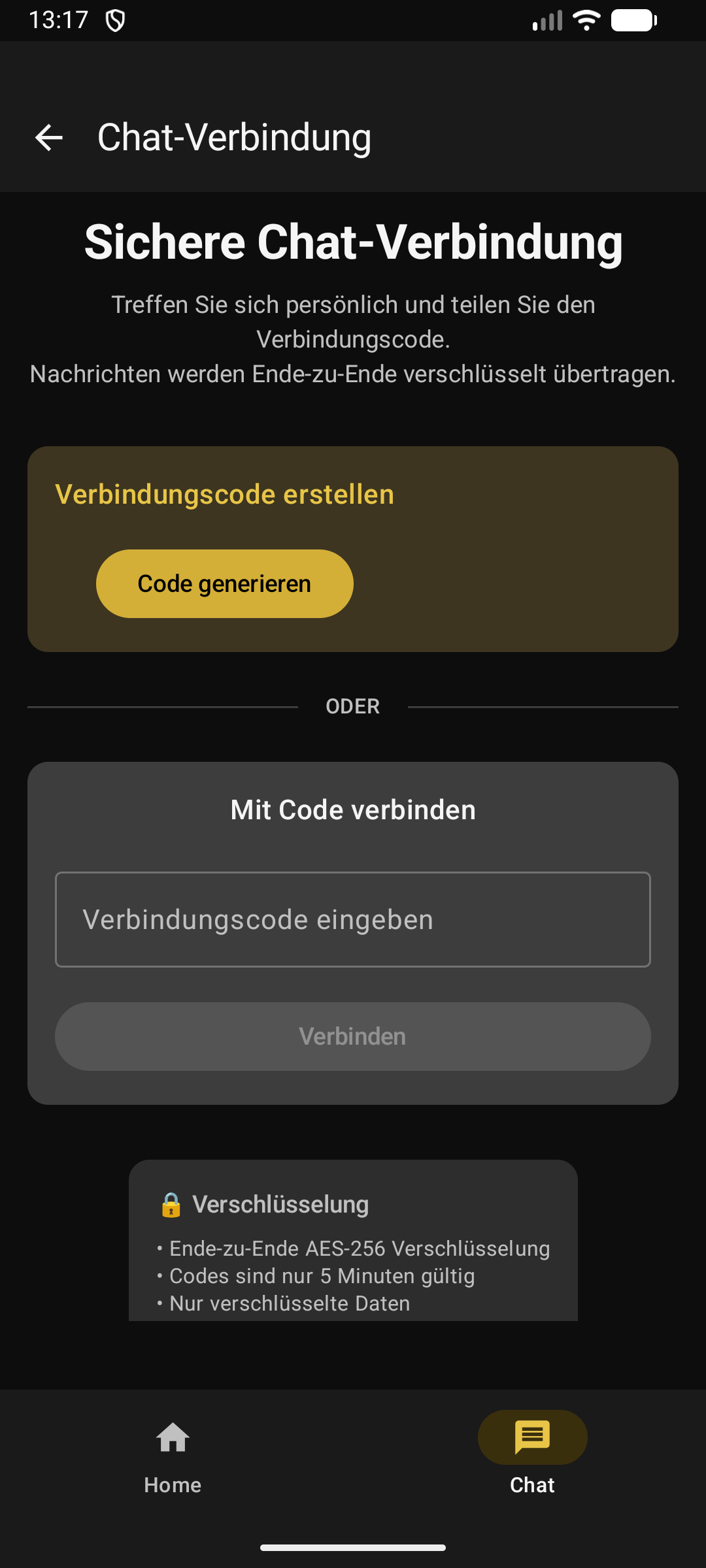This screenshot has width=706, height=1568.
Task: Switch to the Chat tab
Action: pyautogui.click(x=532, y=1457)
